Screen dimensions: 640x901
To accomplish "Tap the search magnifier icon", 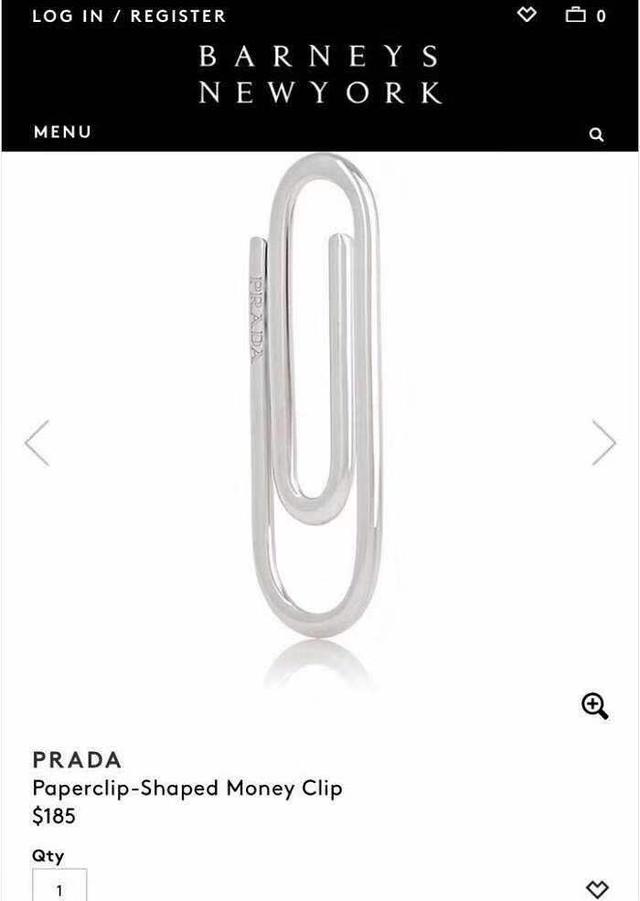I will [596, 134].
